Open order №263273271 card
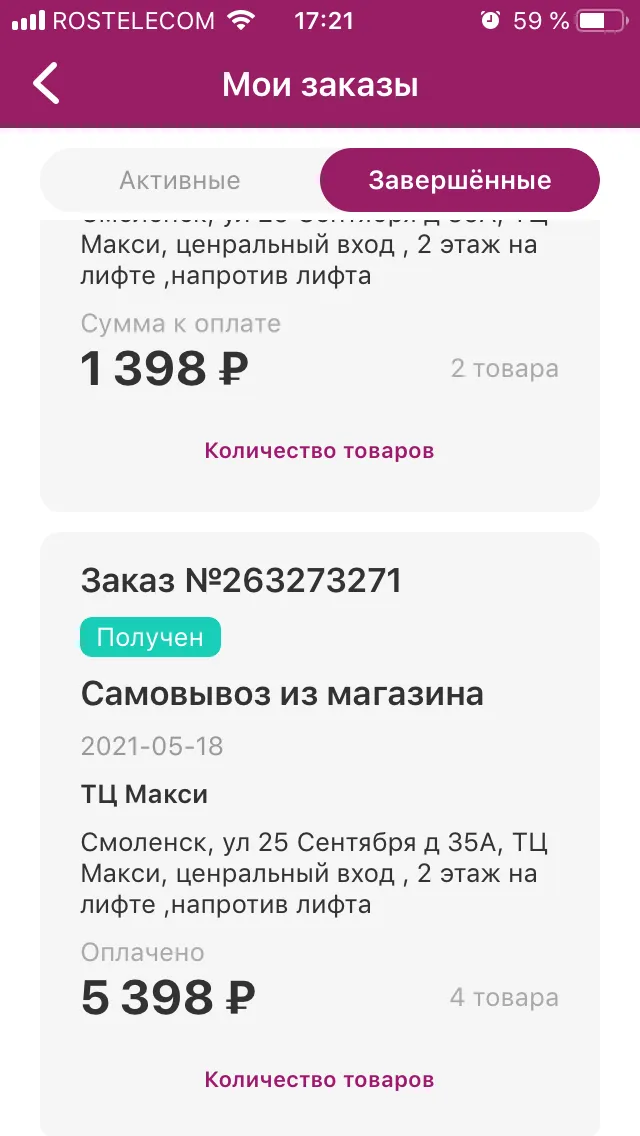The height and width of the screenshot is (1136, 640). point(320,833)
